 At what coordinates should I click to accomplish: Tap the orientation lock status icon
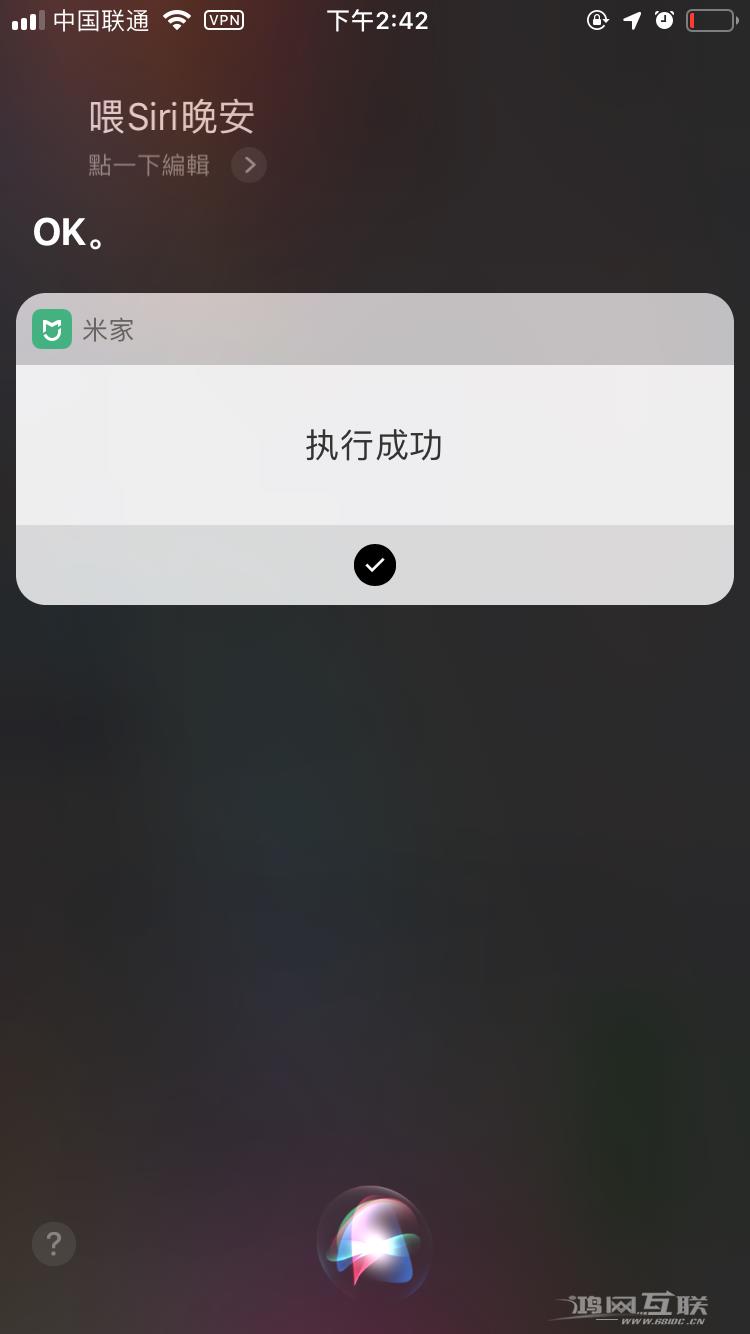point(597,19)
